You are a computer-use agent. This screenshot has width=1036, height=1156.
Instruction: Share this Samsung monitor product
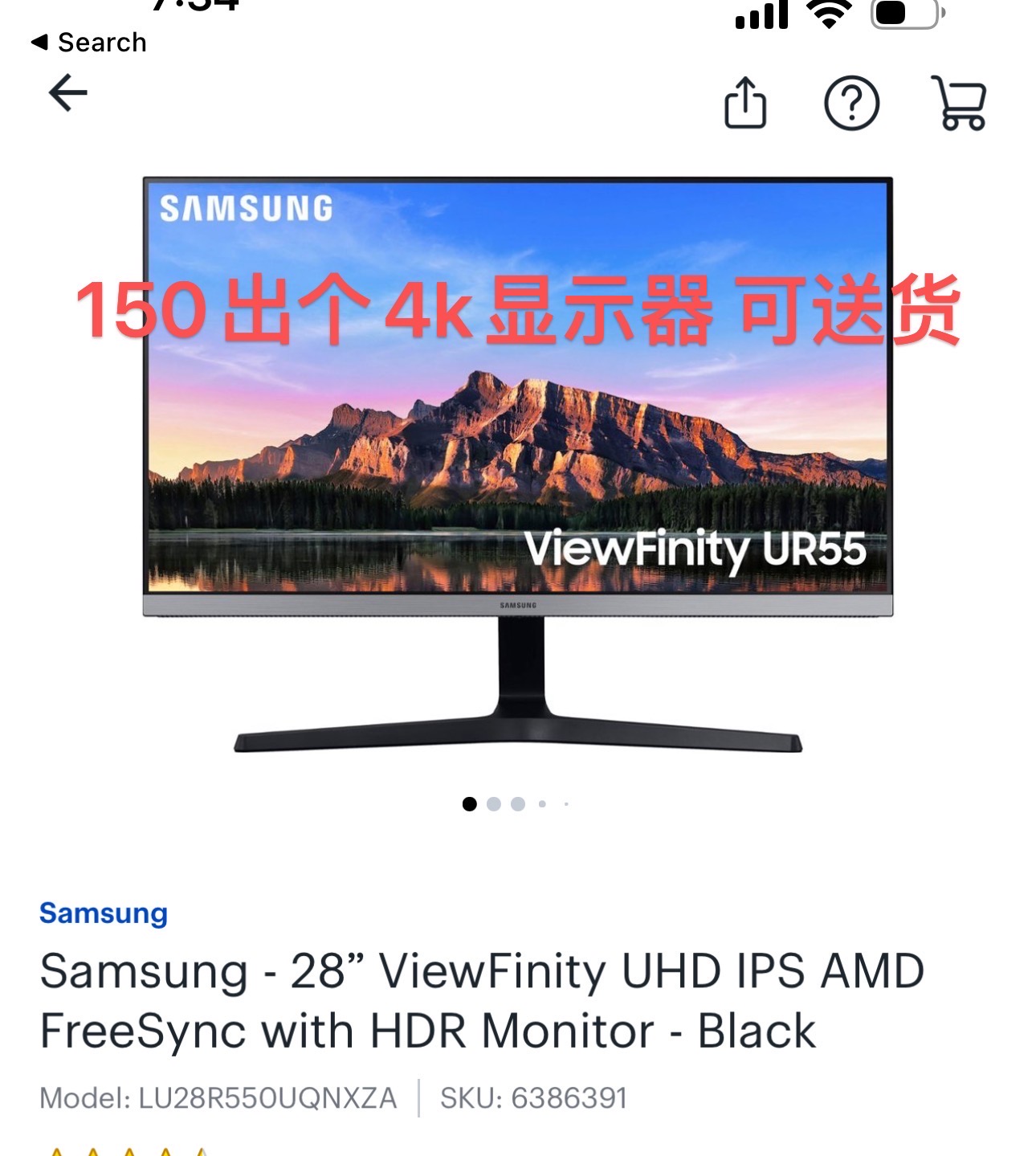coord(745,103)
